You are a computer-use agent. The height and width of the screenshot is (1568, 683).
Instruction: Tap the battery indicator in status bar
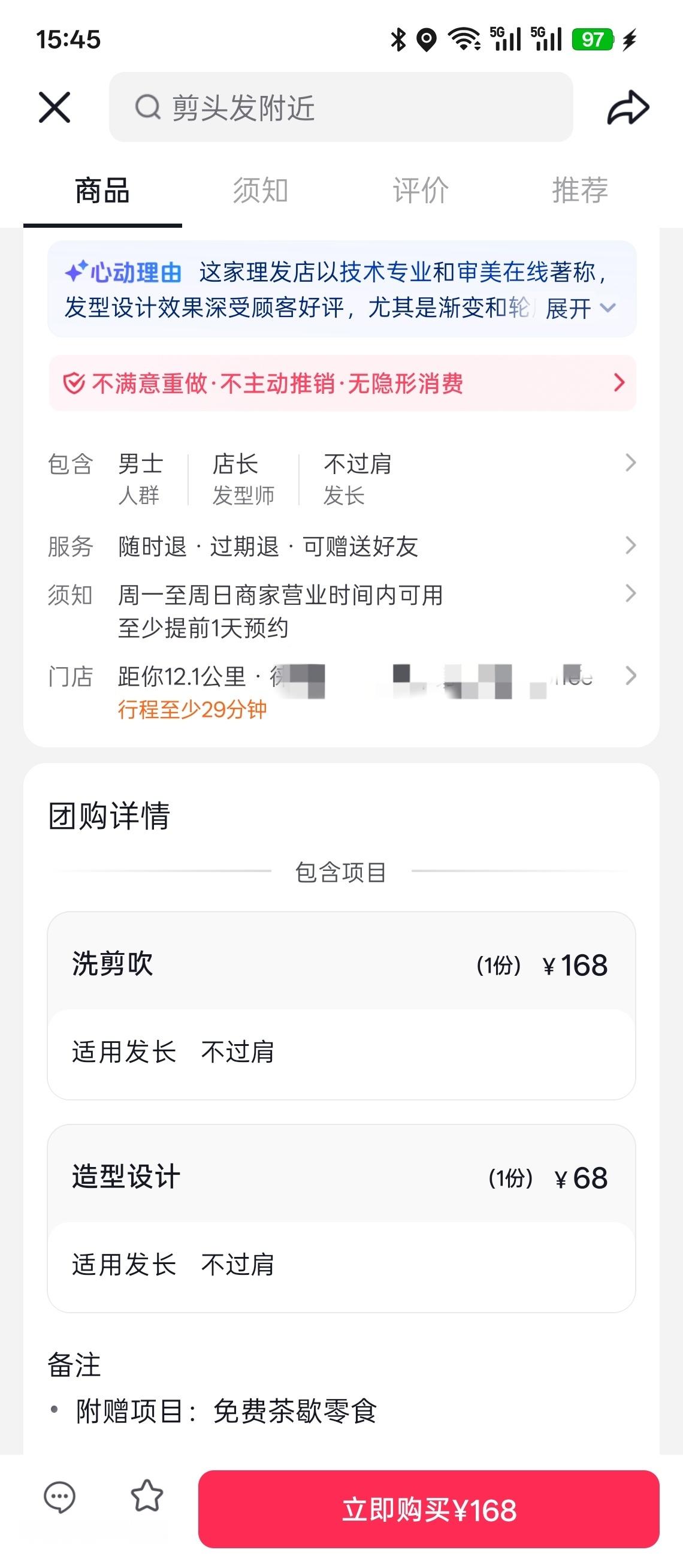click(x=594, y=40)
